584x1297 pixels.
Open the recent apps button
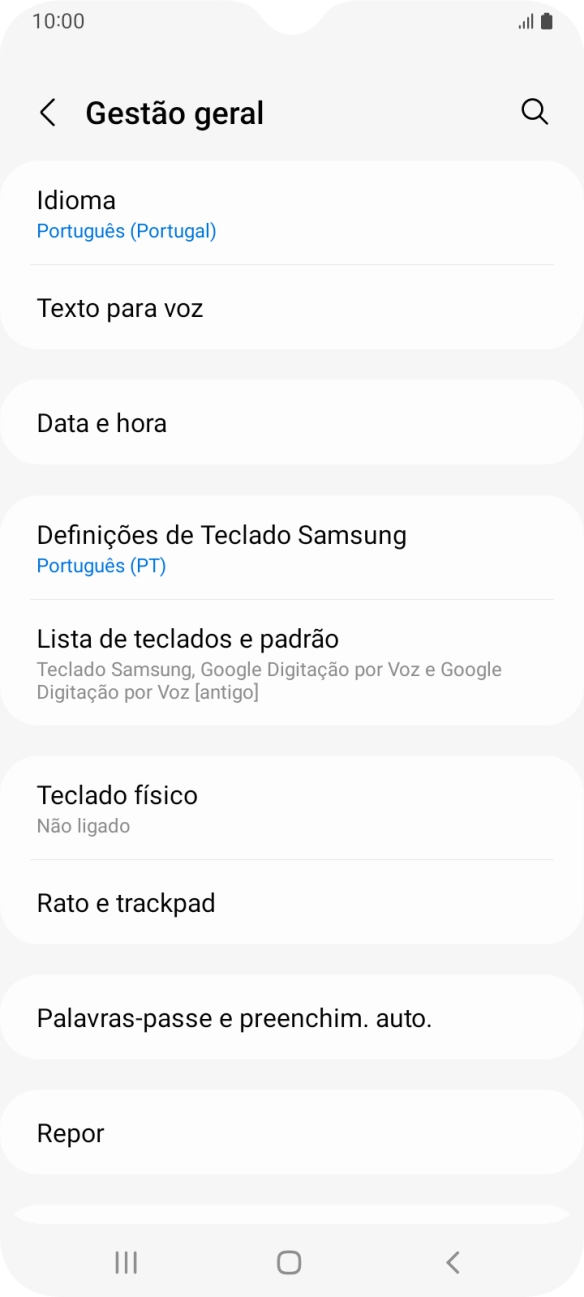[126, 1262]
